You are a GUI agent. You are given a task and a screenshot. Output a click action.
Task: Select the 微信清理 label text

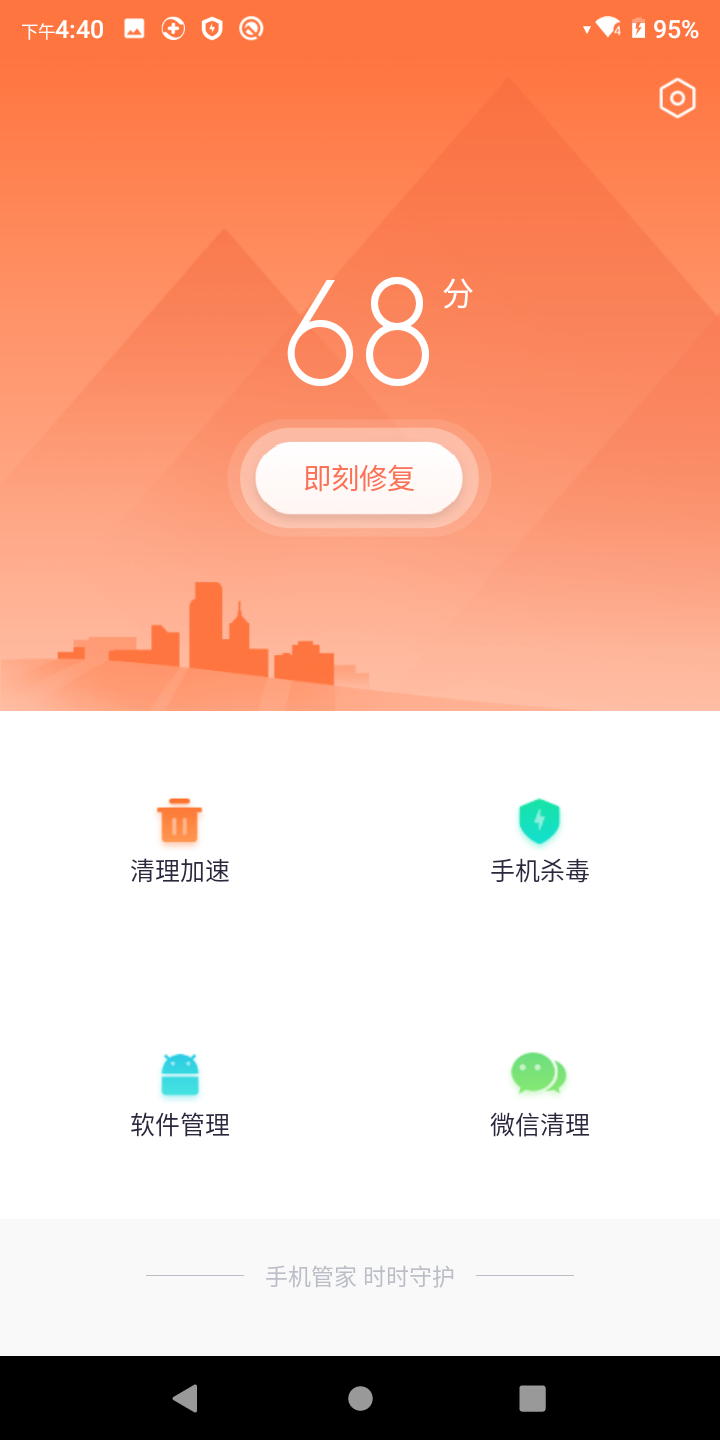pyautogui.click(x=539, y=1124)
